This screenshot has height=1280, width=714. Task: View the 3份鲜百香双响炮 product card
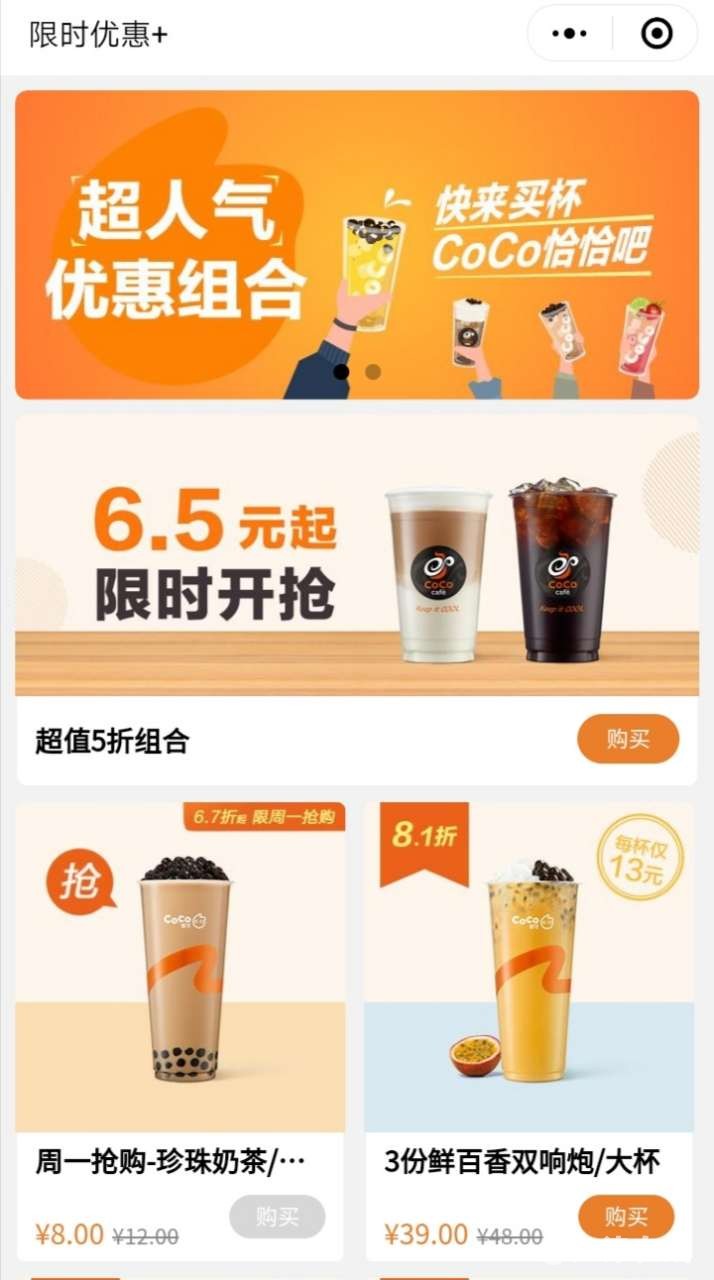point(529,967)
